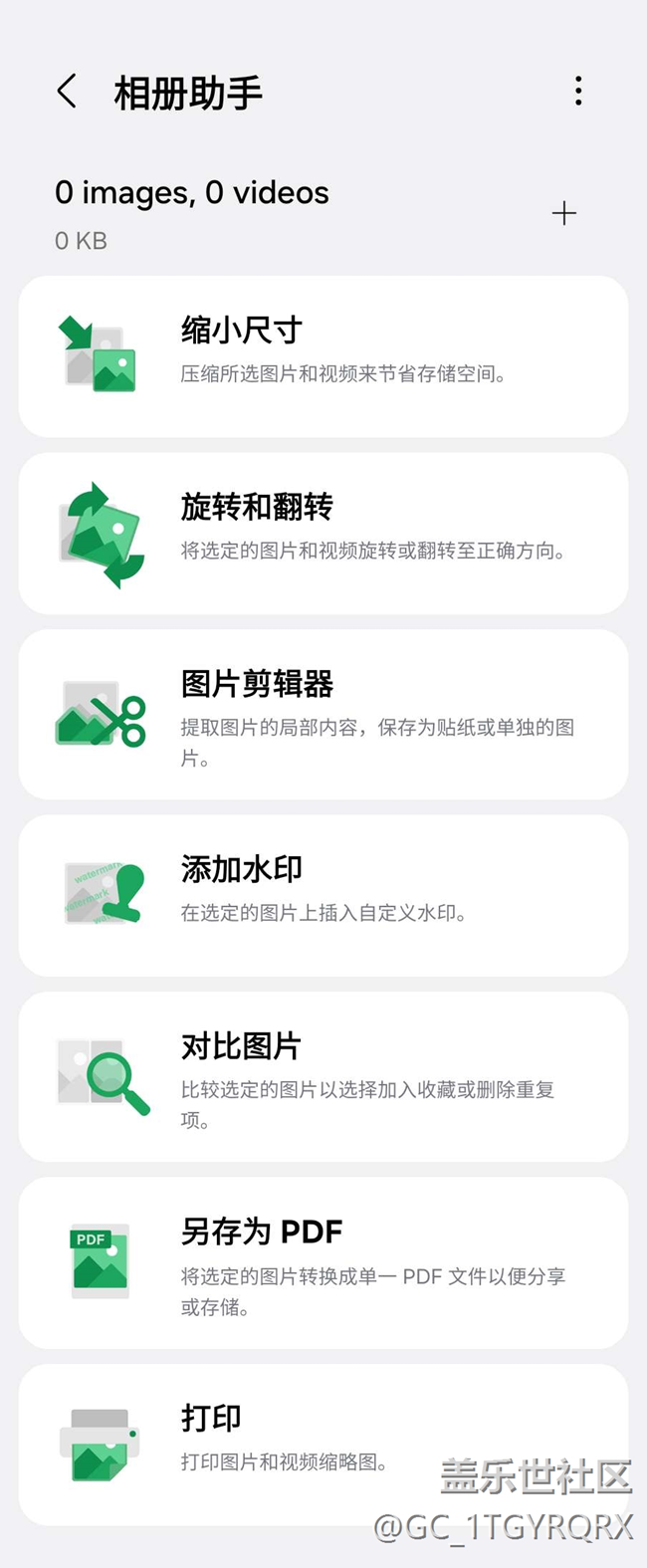The height and width of the screenshot is (1568, 647).
Task: Go back from 相册助手
Action: click(x=67, y=92)
